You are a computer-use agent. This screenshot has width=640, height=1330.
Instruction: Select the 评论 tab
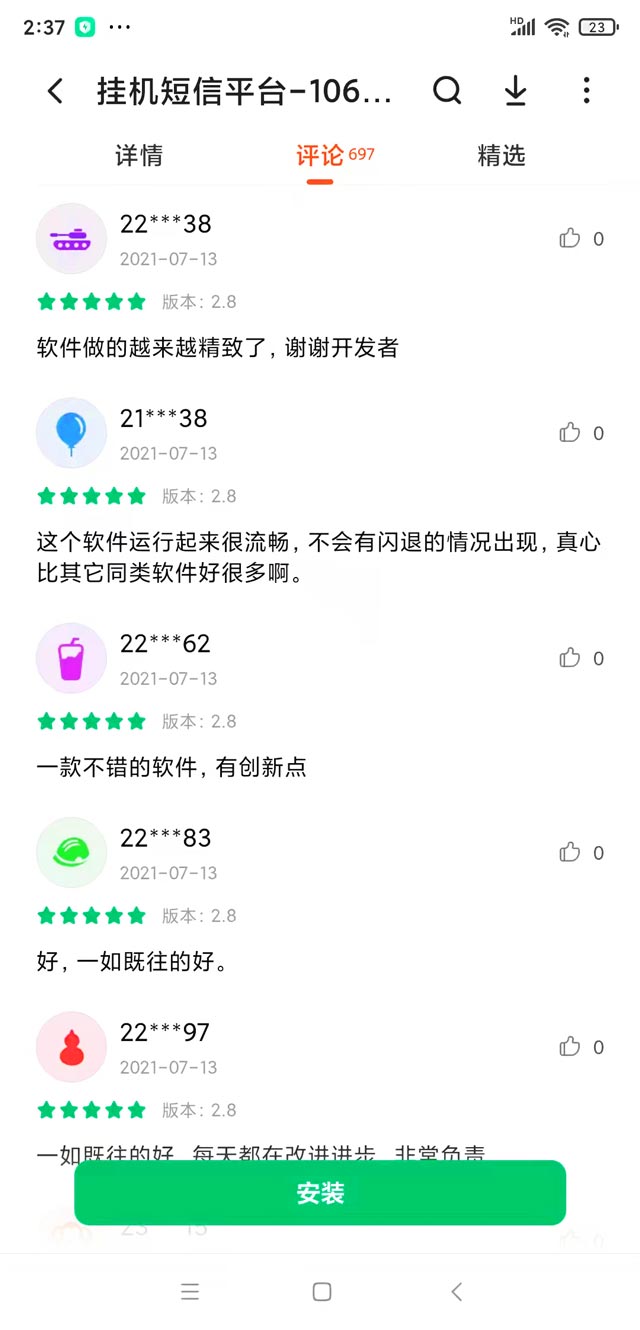point(320,156)
